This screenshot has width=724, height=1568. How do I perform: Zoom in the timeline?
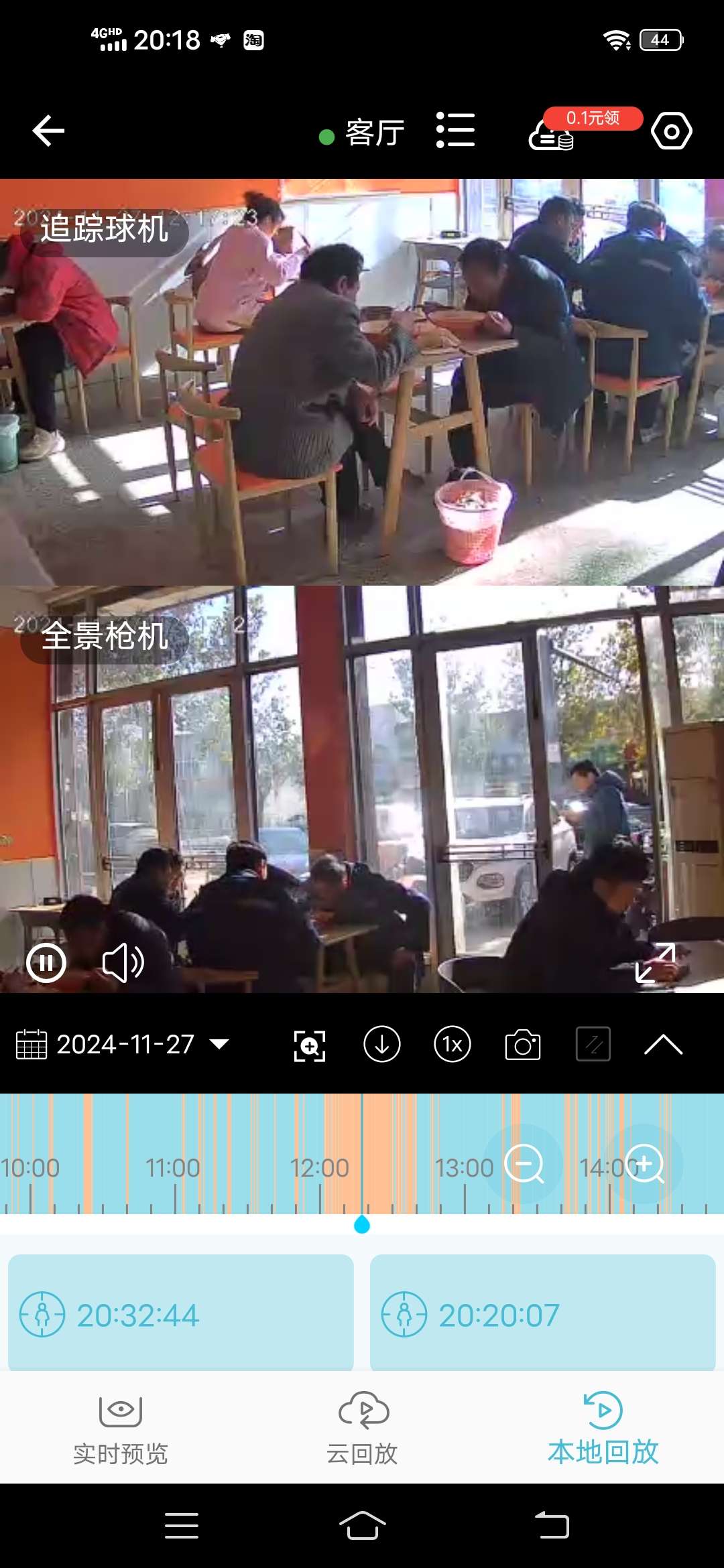tap(644, 1164)
